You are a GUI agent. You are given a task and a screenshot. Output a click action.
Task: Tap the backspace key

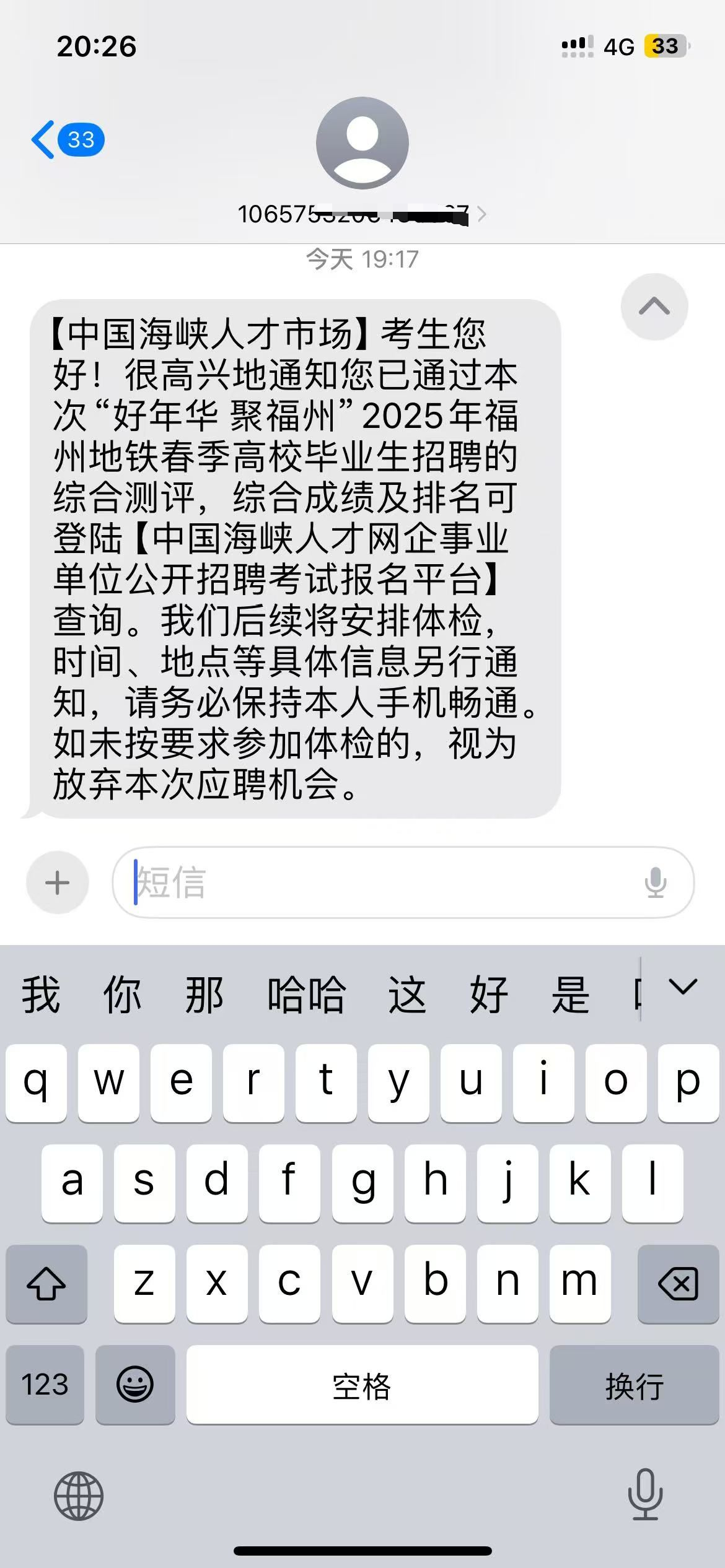tap(678, 1284)
